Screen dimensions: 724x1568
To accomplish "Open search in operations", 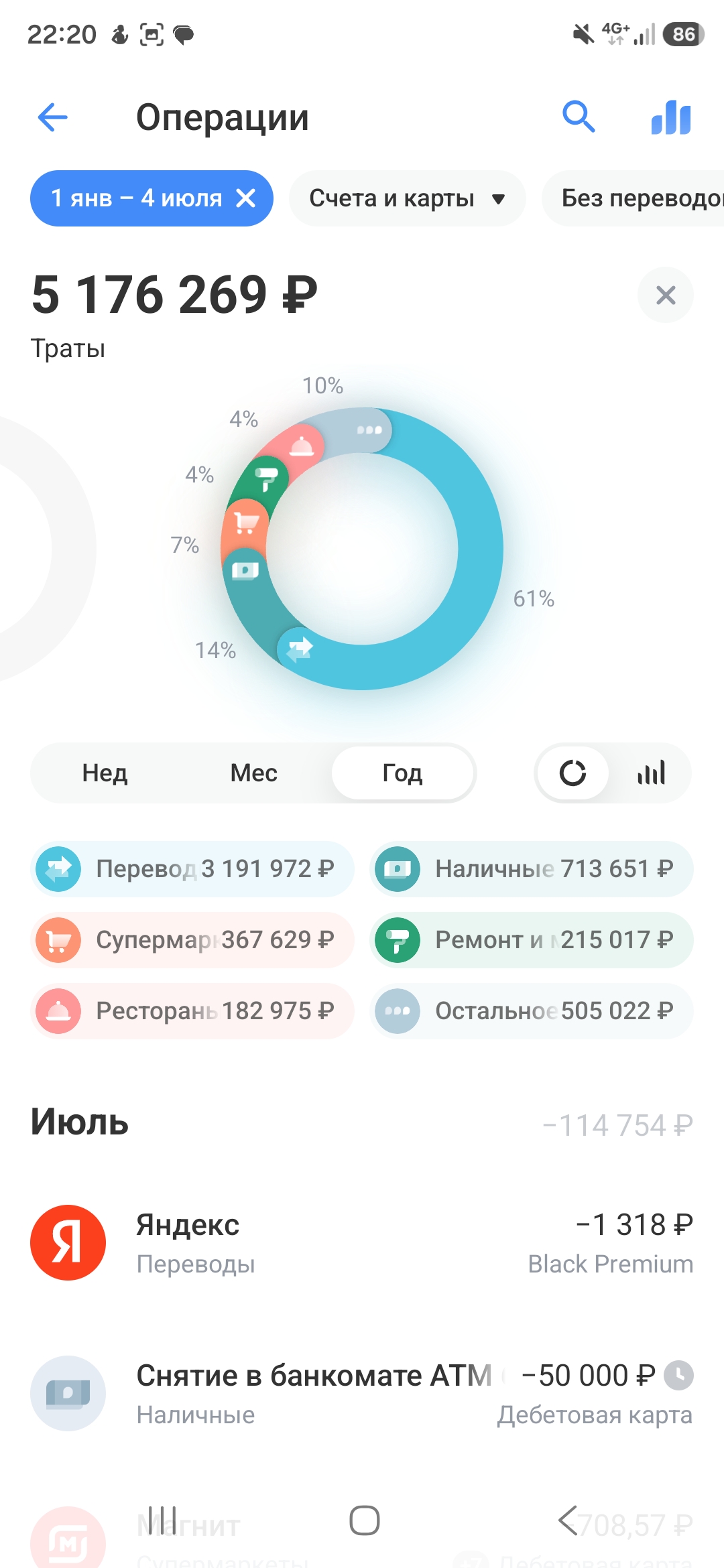I will click(579, 117).
